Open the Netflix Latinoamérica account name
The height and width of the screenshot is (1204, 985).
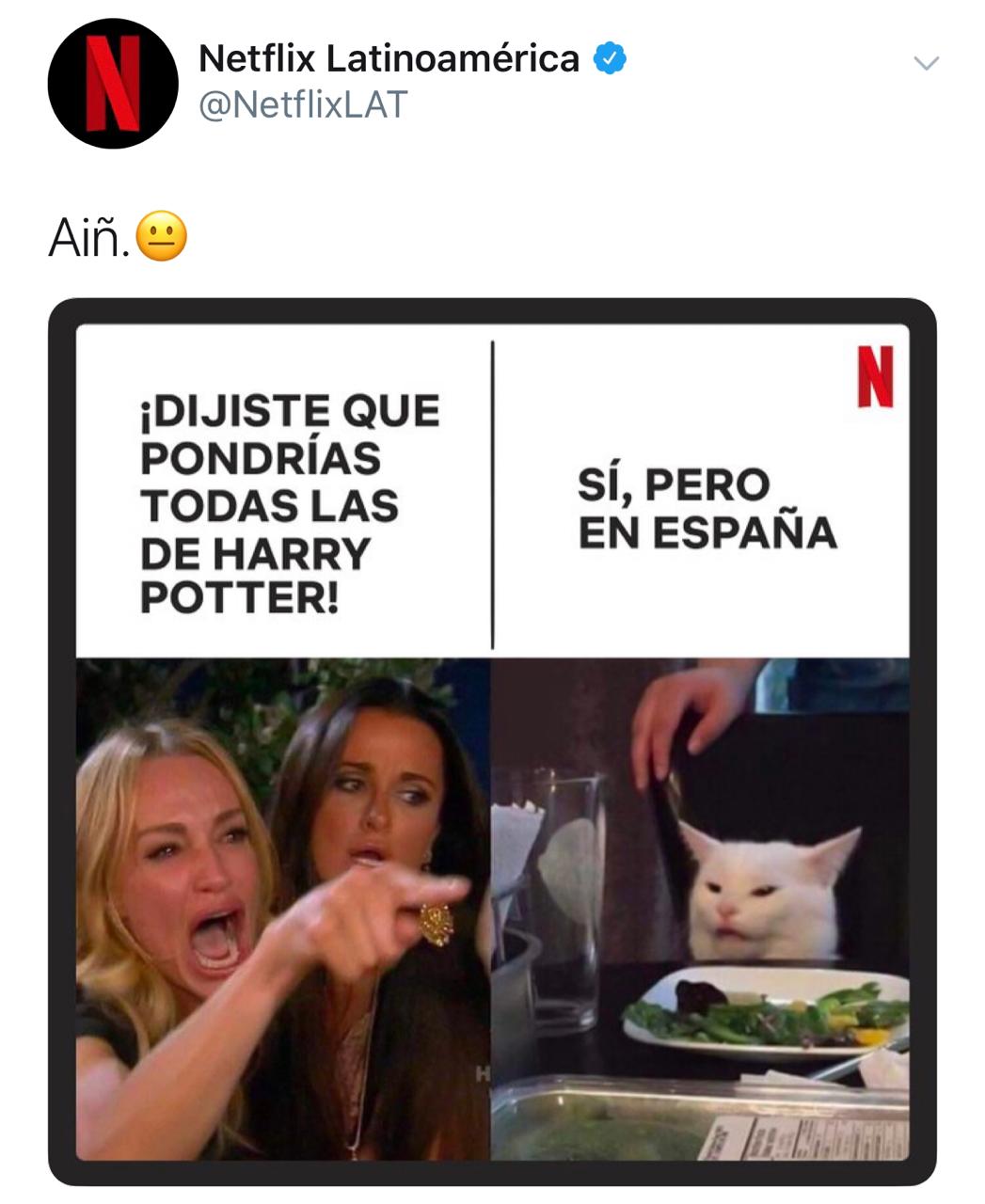[389, 59]
